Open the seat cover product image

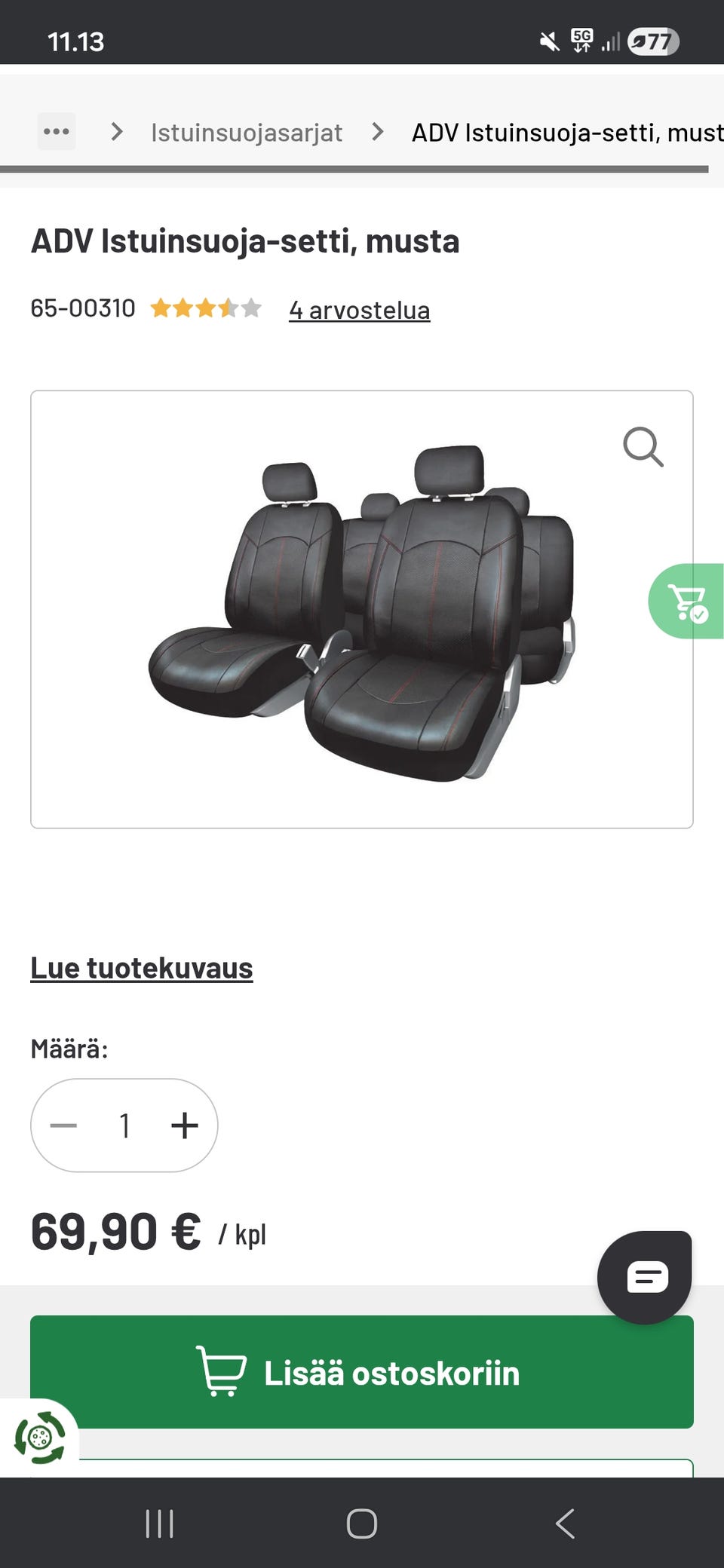pyautogui.click(x=361, y=609)
